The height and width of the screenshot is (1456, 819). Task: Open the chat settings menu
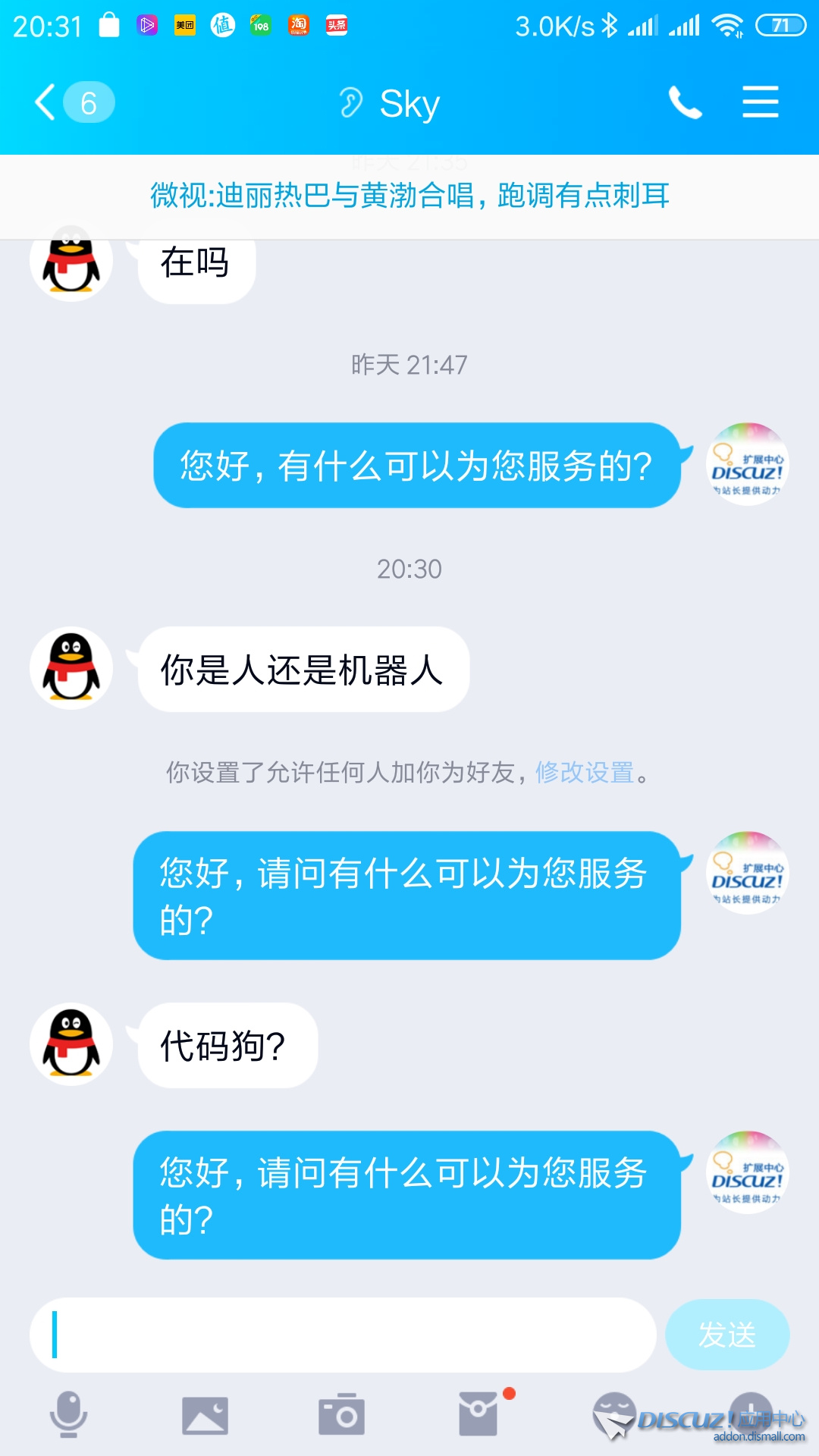point(760,102)
